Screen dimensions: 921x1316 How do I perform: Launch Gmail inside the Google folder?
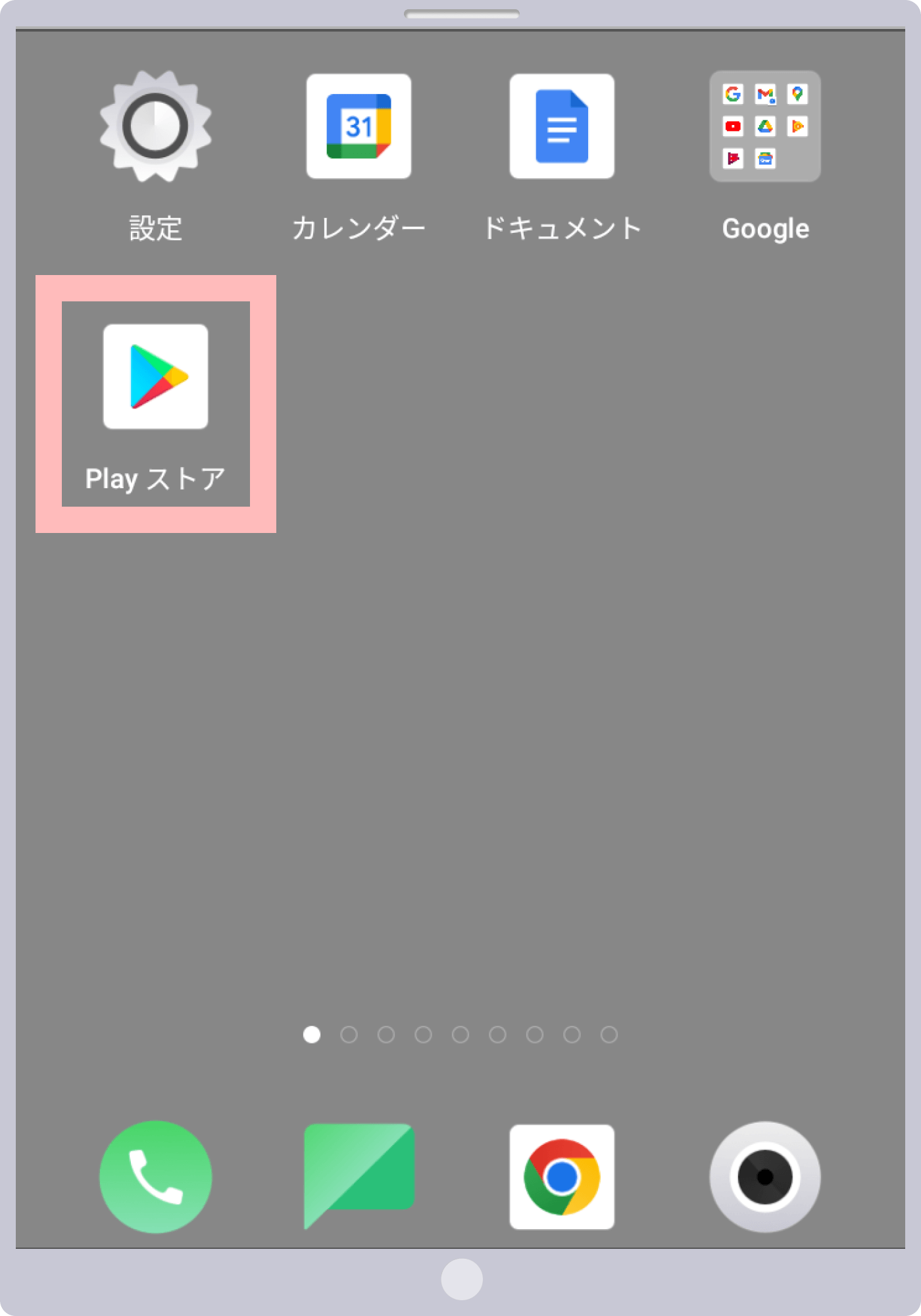tap(766, 95)
